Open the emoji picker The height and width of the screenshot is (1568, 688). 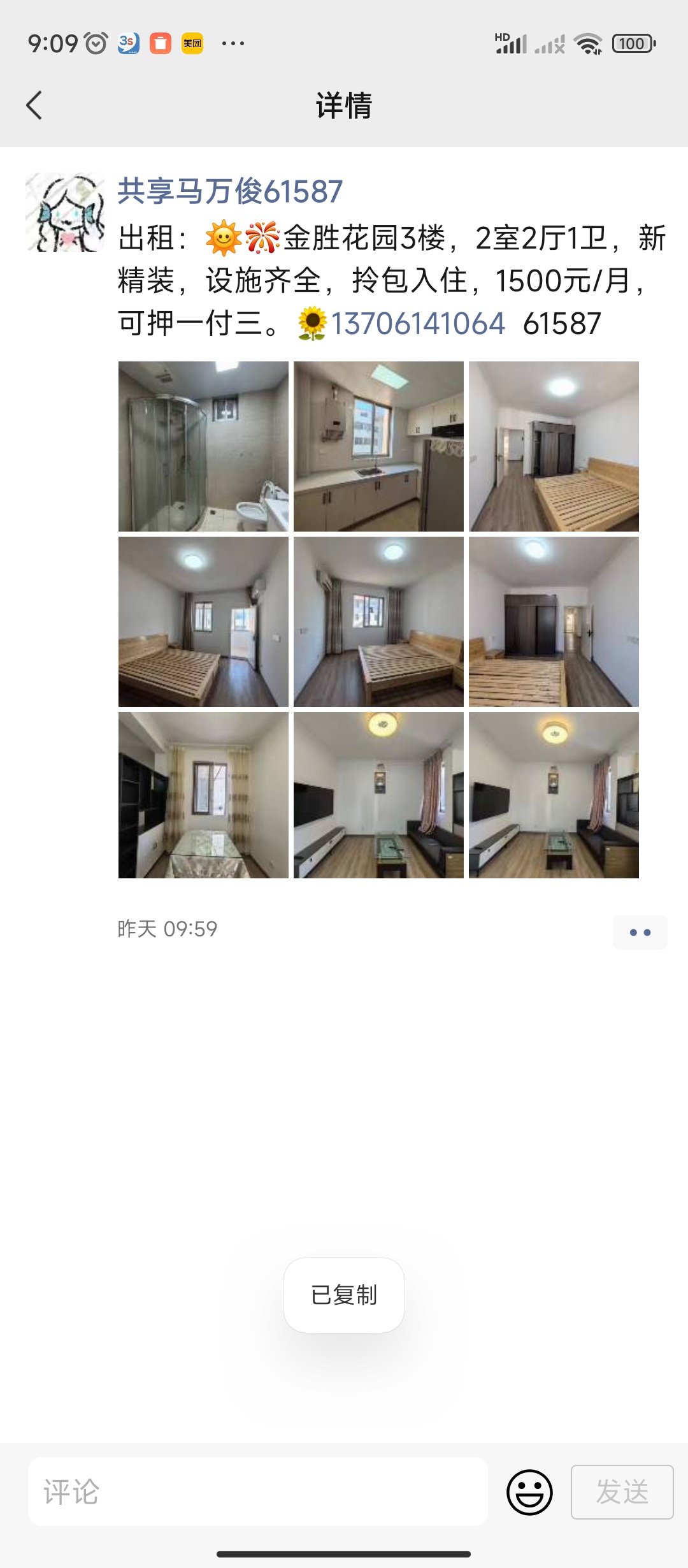(x=529, y=1492)
